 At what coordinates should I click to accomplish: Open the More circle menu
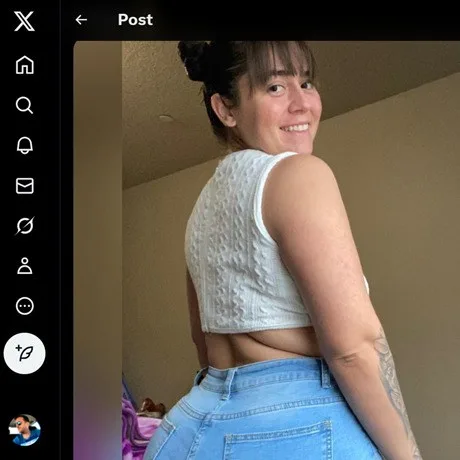tap(25, 306)
